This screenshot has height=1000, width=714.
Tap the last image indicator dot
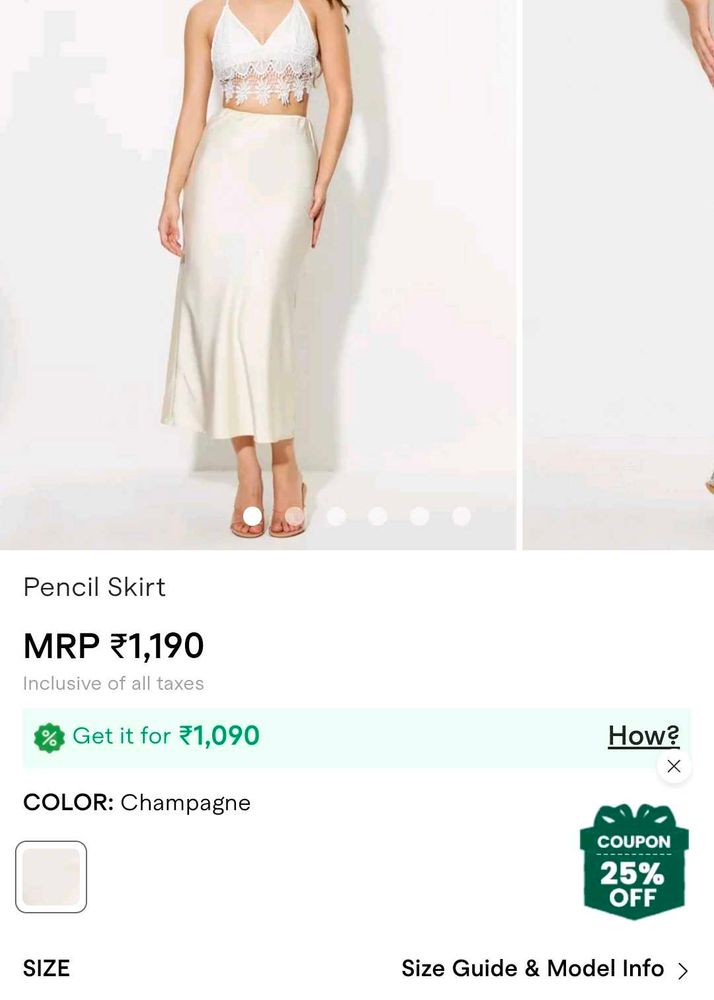(461, 516)
